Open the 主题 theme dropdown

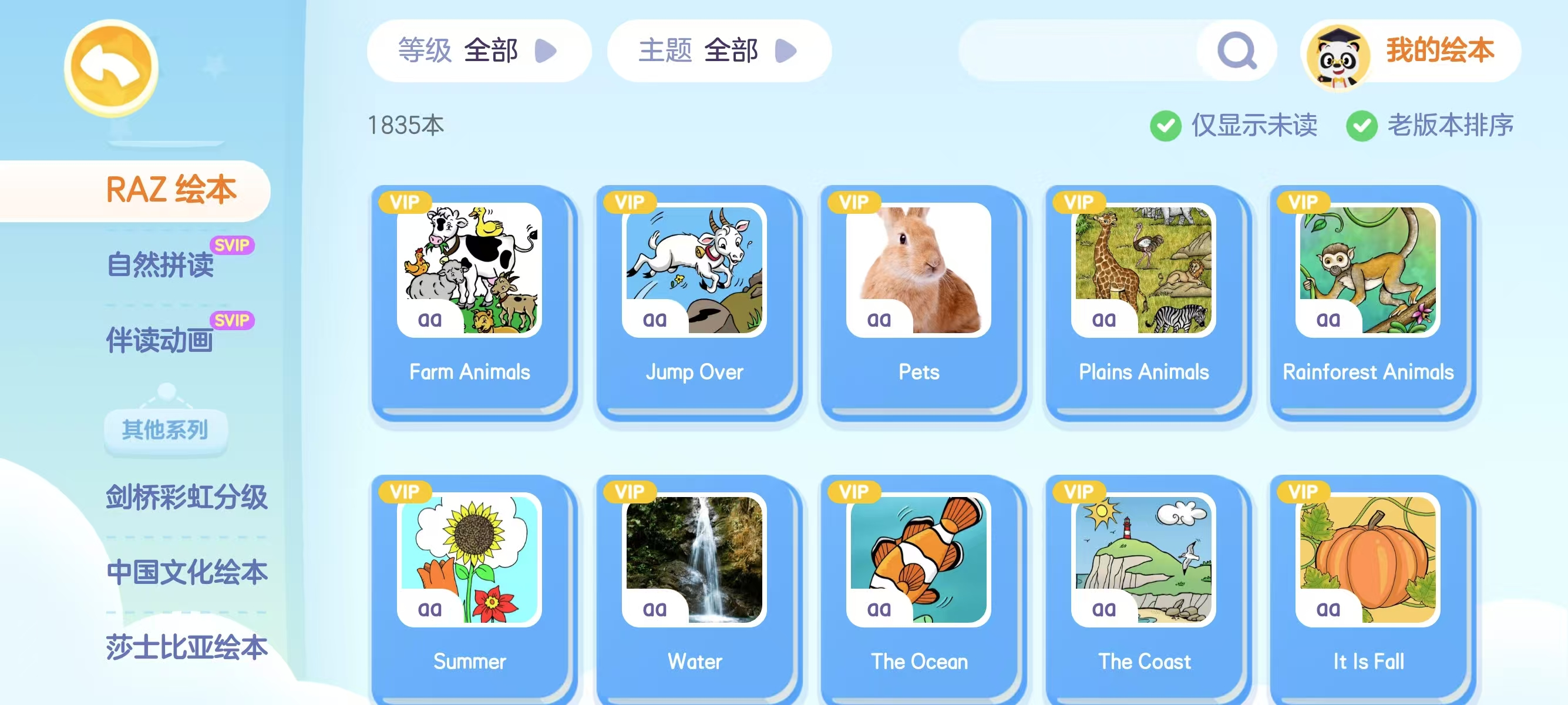(718, 51)
